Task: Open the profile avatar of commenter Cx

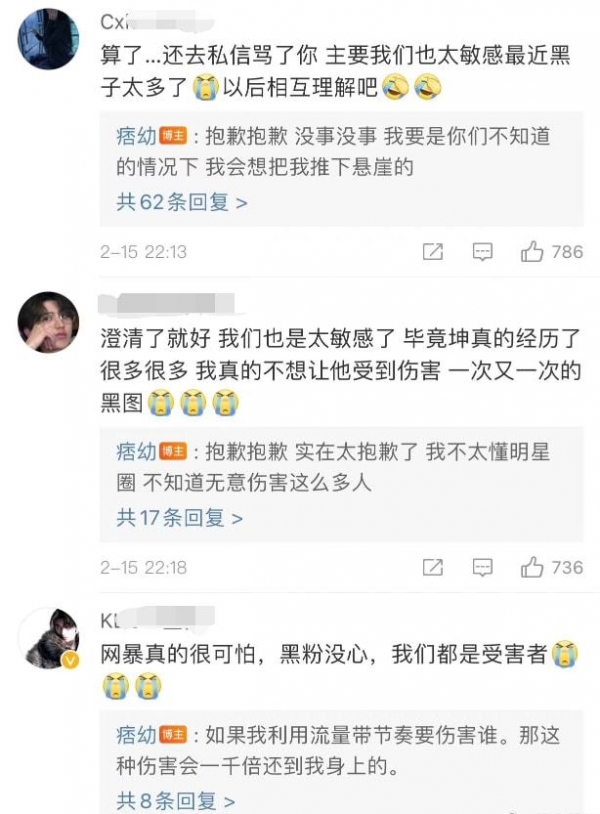Action: (48, 40)
